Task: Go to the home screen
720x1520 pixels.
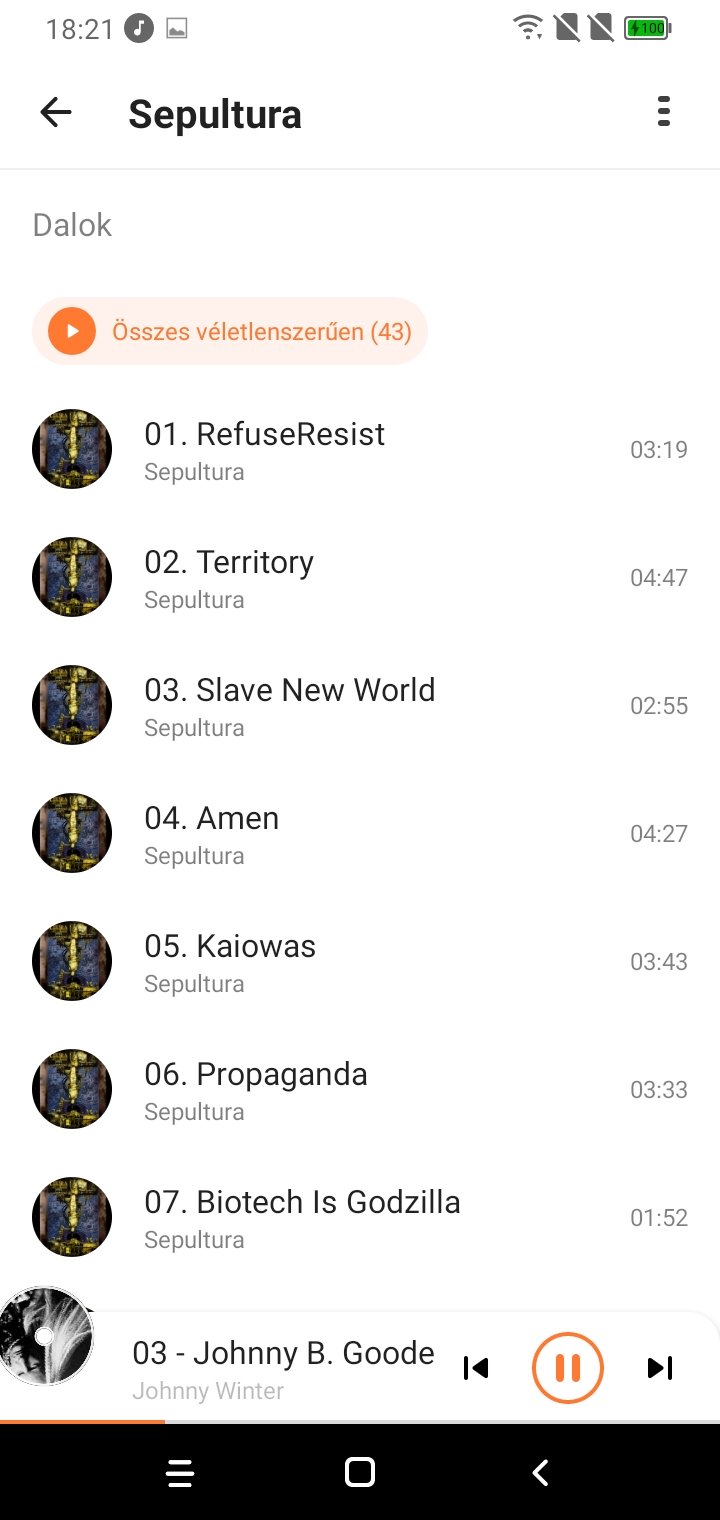Action: click(x=359, y=1472)
